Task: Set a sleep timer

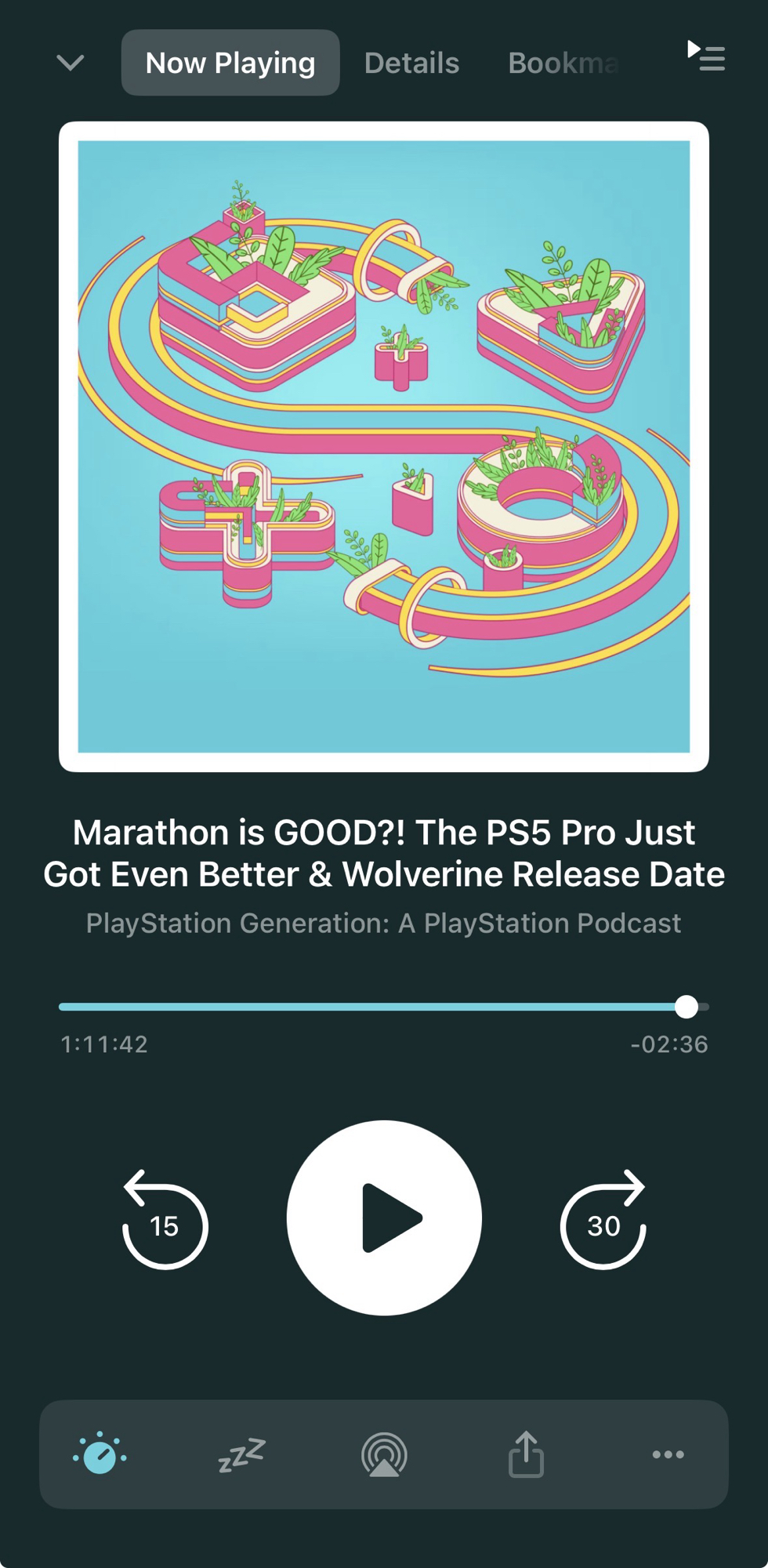Action: coord(241,1454)
